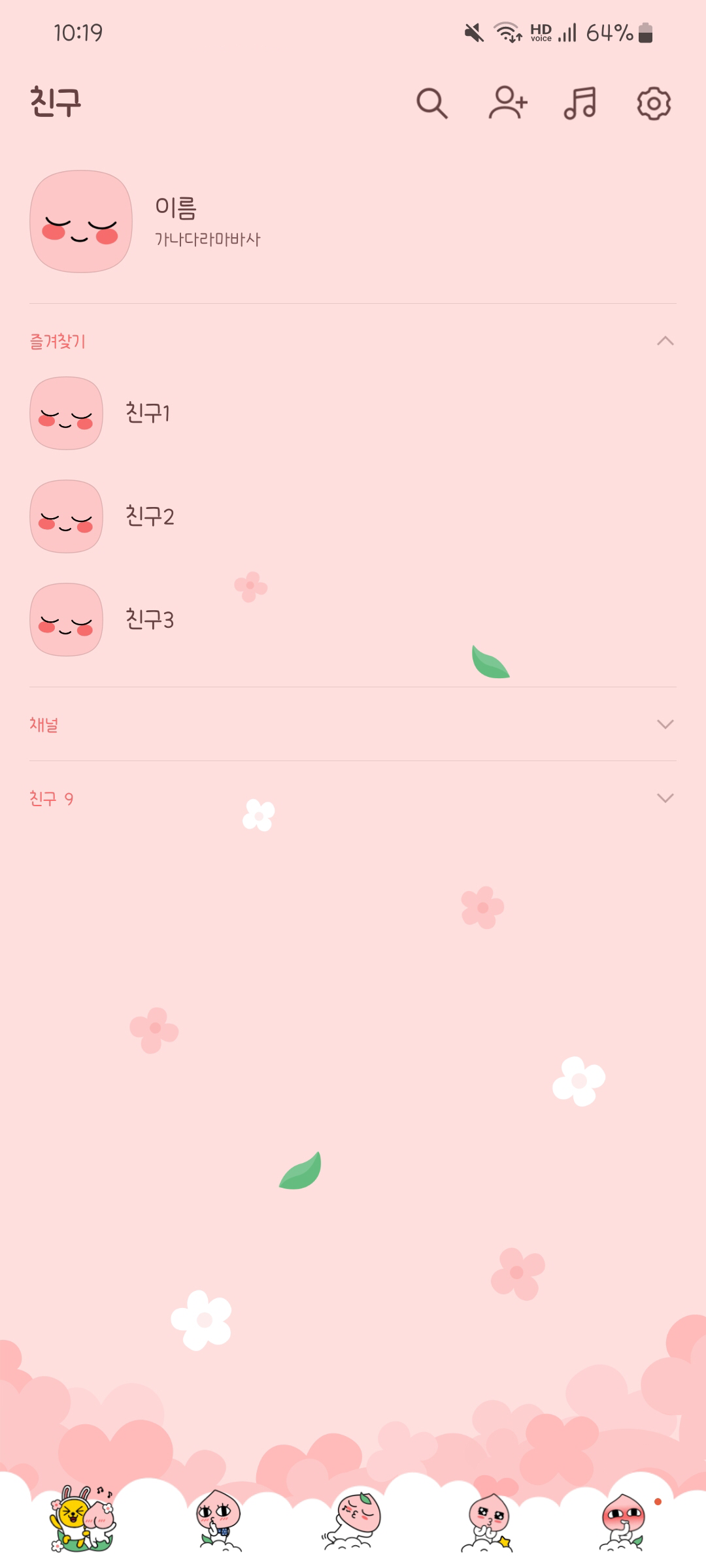Tap the Kakao Music note icon
Image resolution: width=706 pixels, height=1568 pixels.
(580, 103)
